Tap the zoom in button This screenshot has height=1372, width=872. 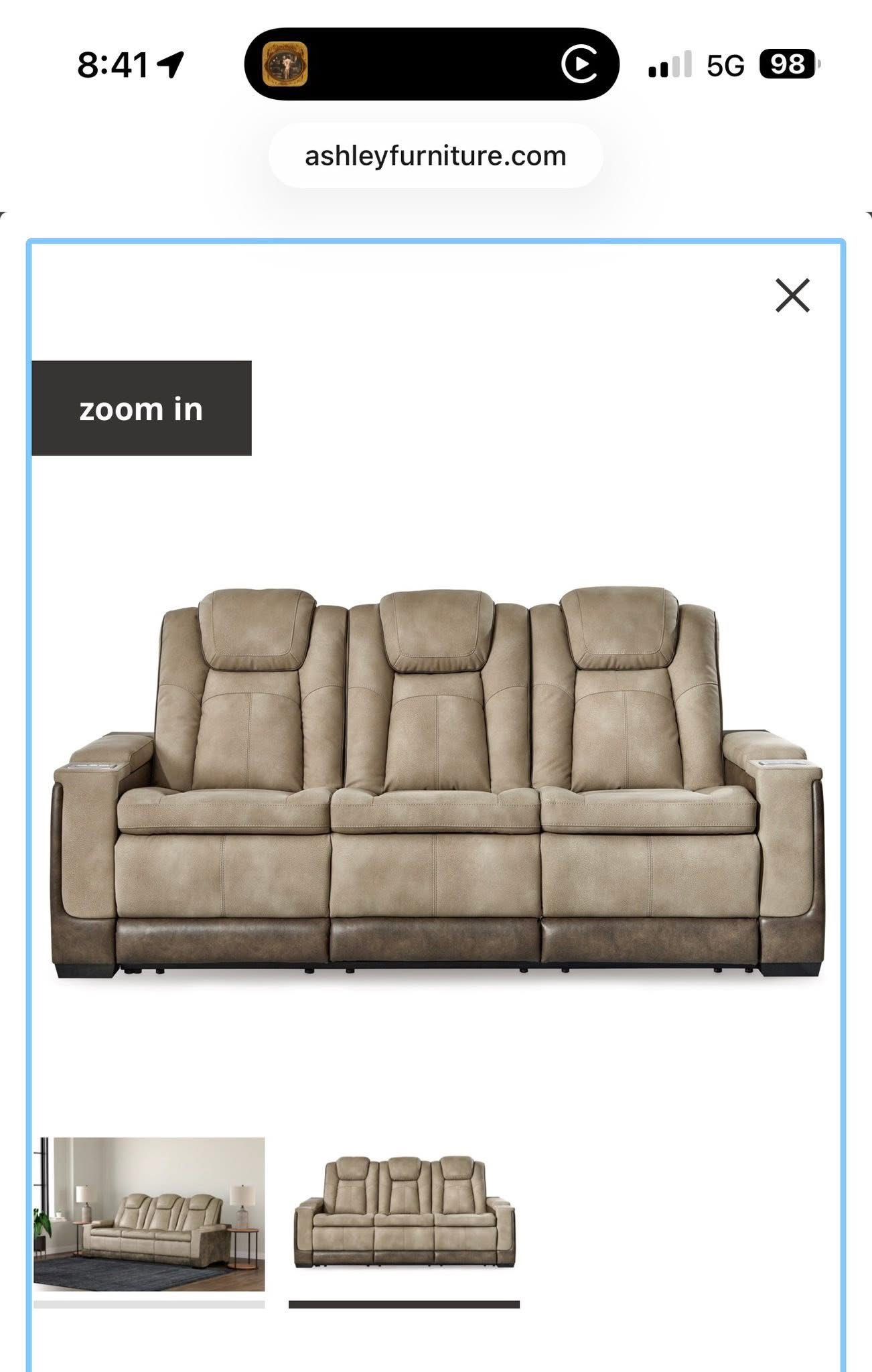point(141,409)
